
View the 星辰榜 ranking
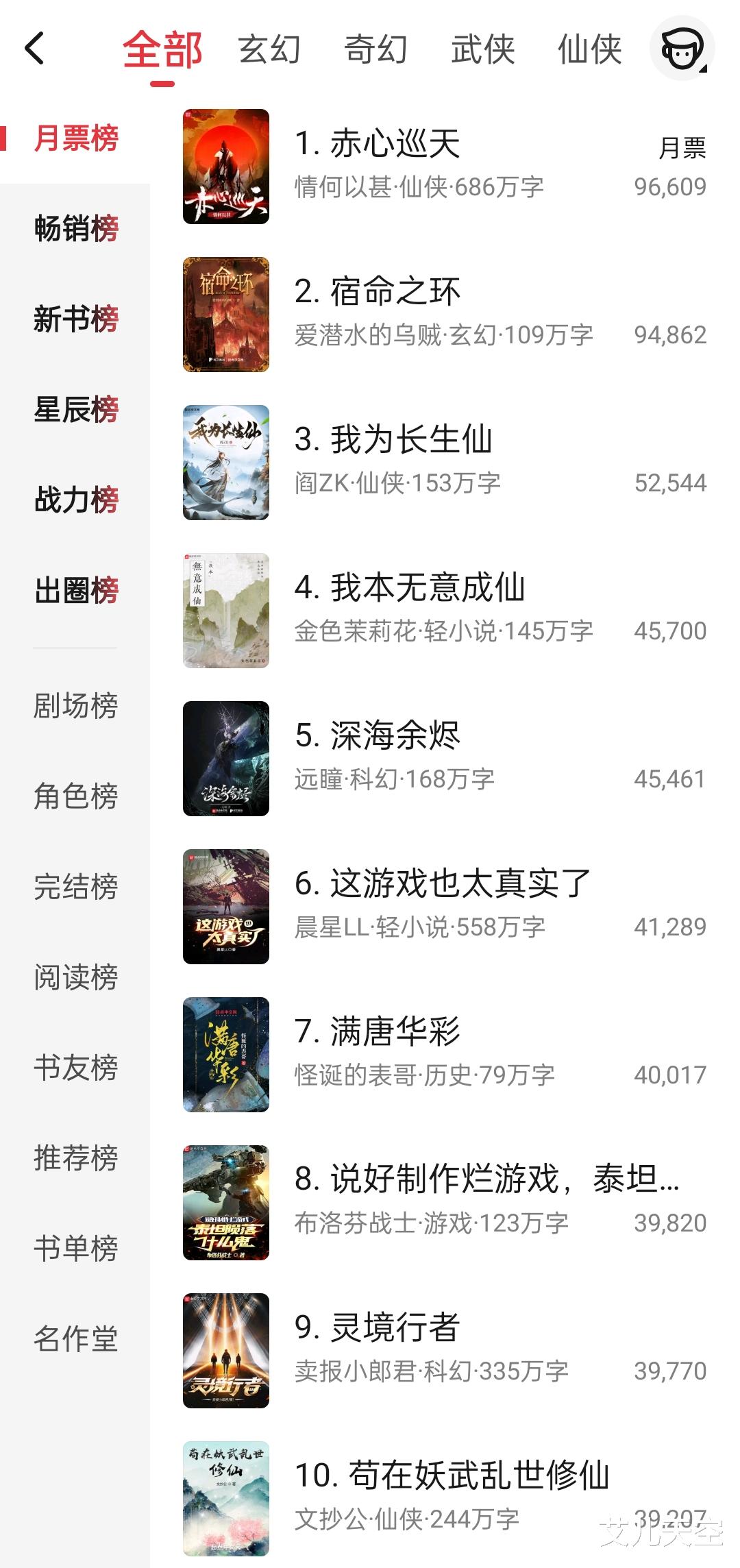[76, 409]
